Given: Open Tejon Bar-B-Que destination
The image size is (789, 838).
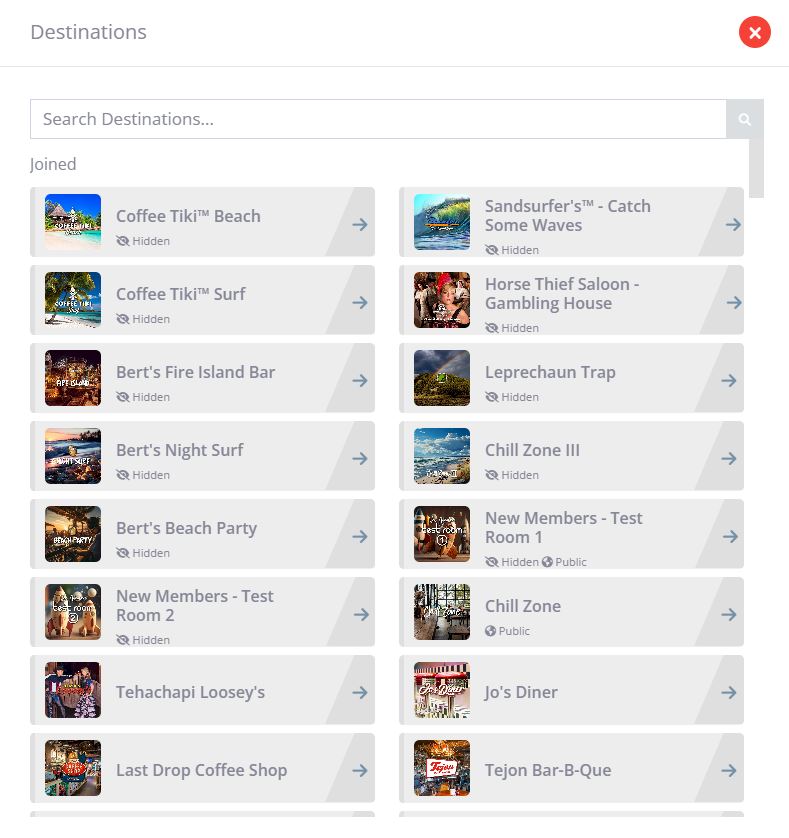Looking at the screenshot, I should 572,769.
